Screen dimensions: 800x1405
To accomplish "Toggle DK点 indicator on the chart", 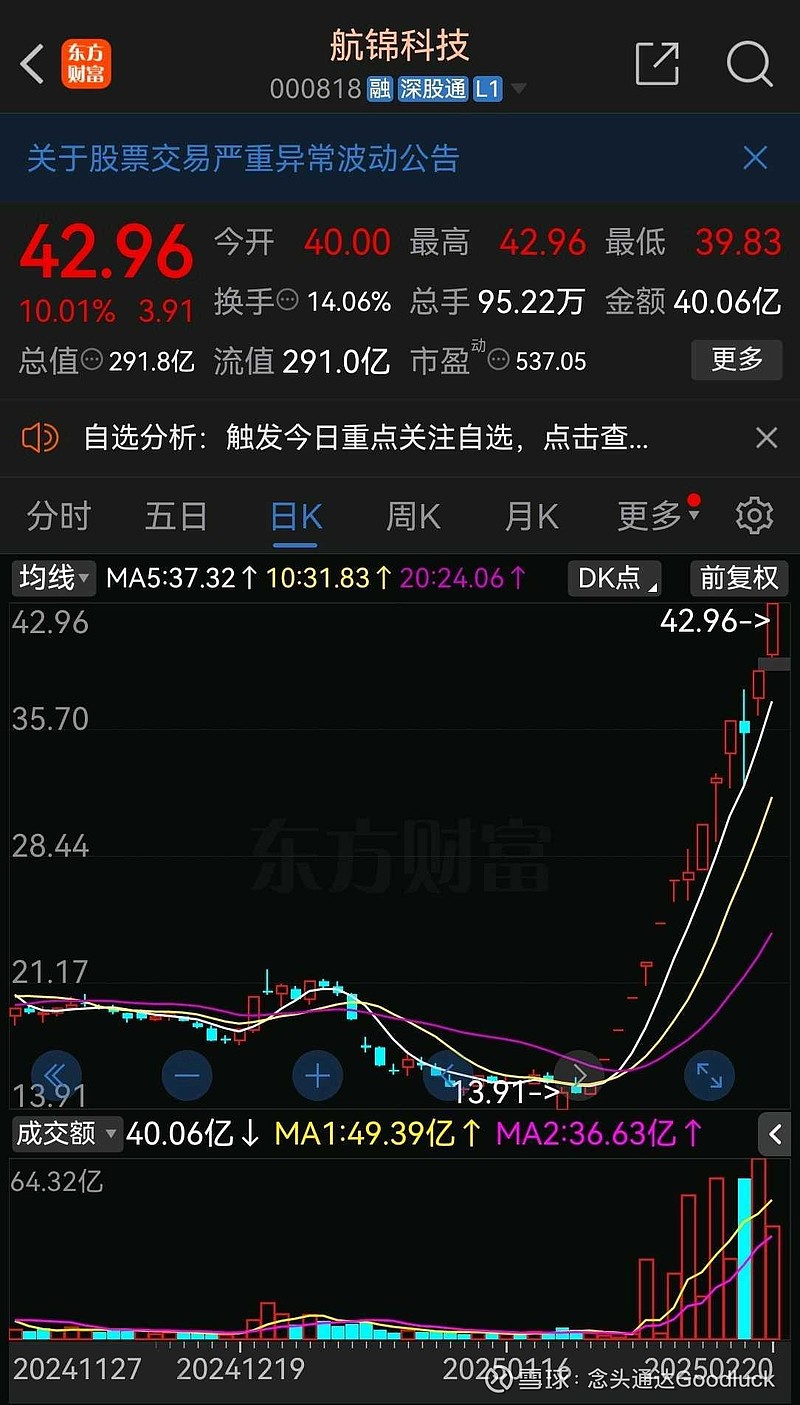I will (x=612, y=578).
